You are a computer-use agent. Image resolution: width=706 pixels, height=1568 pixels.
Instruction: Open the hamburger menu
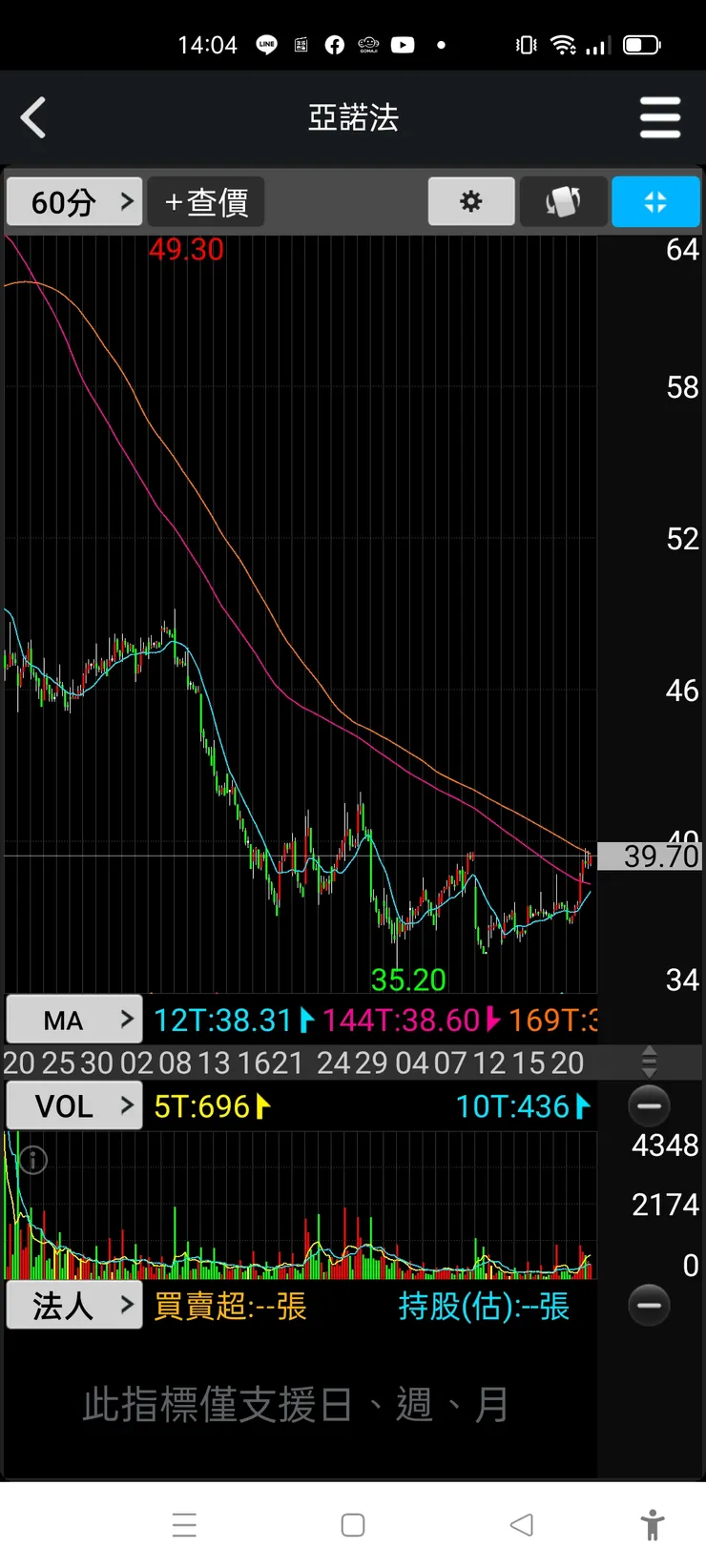[660, 118]
